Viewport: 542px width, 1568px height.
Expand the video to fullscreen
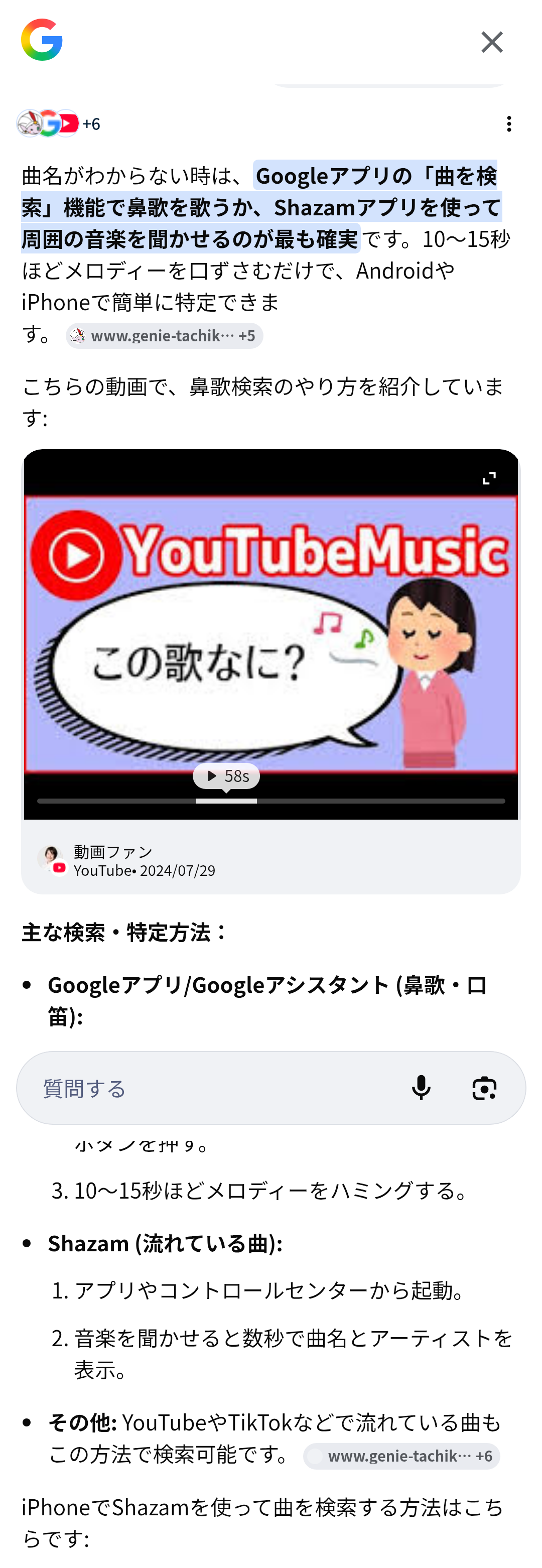tap(489, 478)
